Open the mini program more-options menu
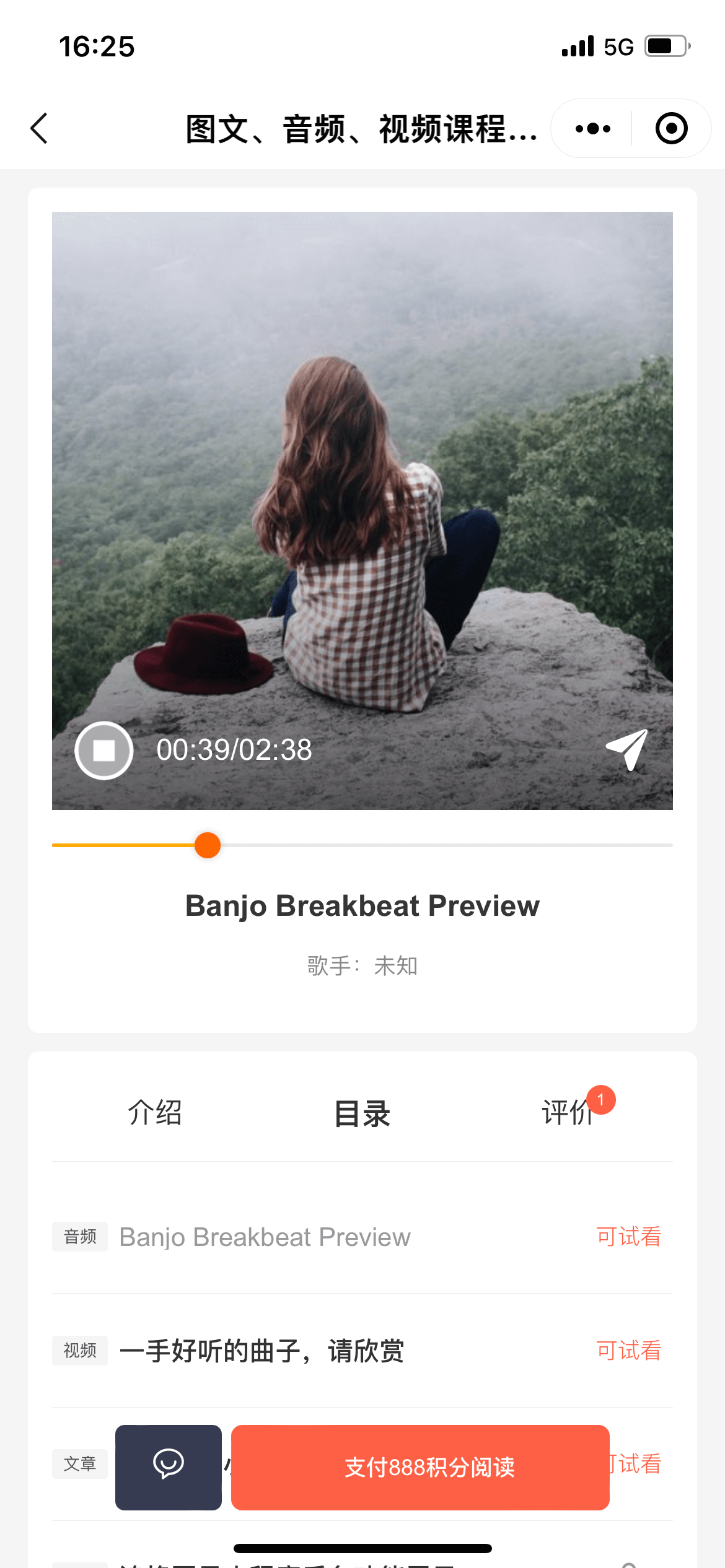The height and width of the screenshot is (1568, 725). click(592, 128)
